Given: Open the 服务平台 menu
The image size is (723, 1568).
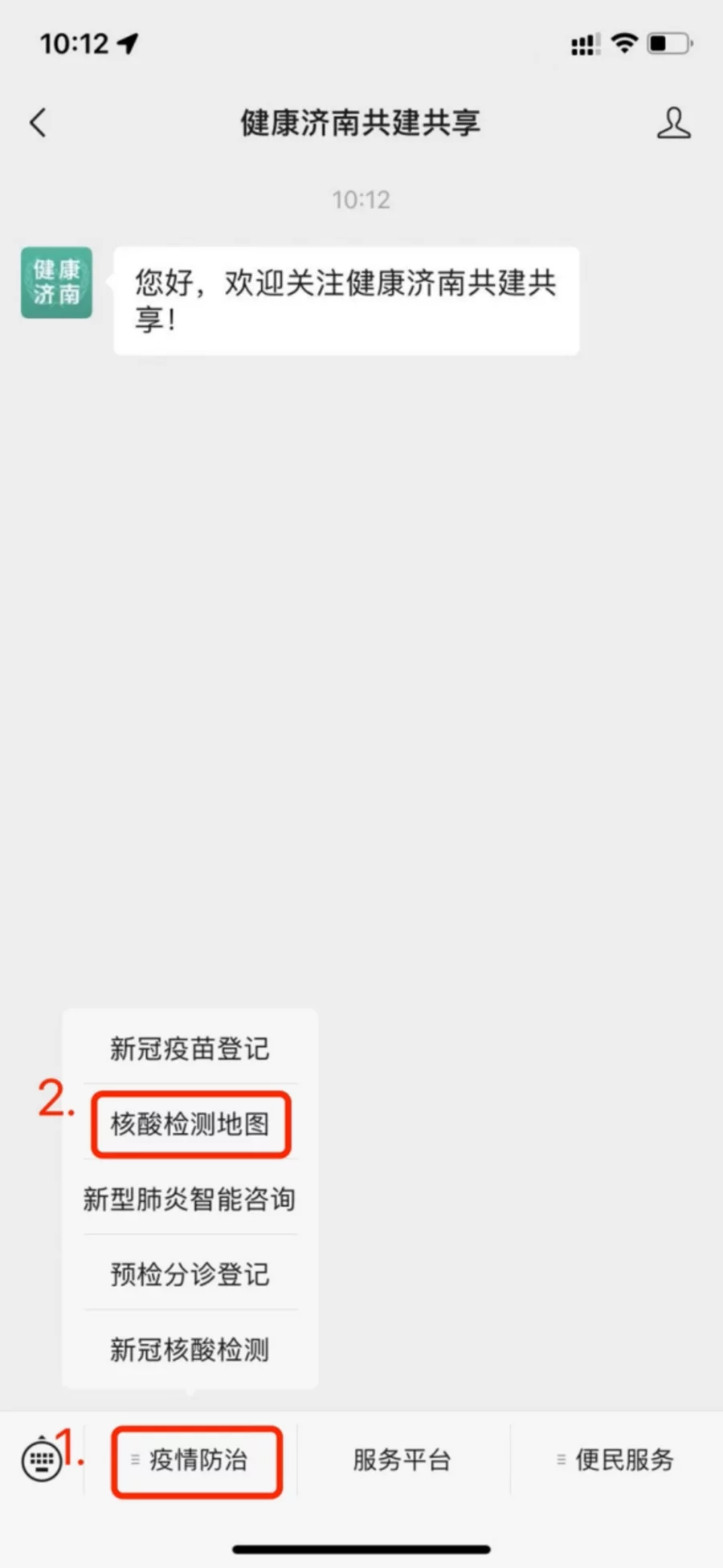Looking at the screenshot, I should [402, 1460].
